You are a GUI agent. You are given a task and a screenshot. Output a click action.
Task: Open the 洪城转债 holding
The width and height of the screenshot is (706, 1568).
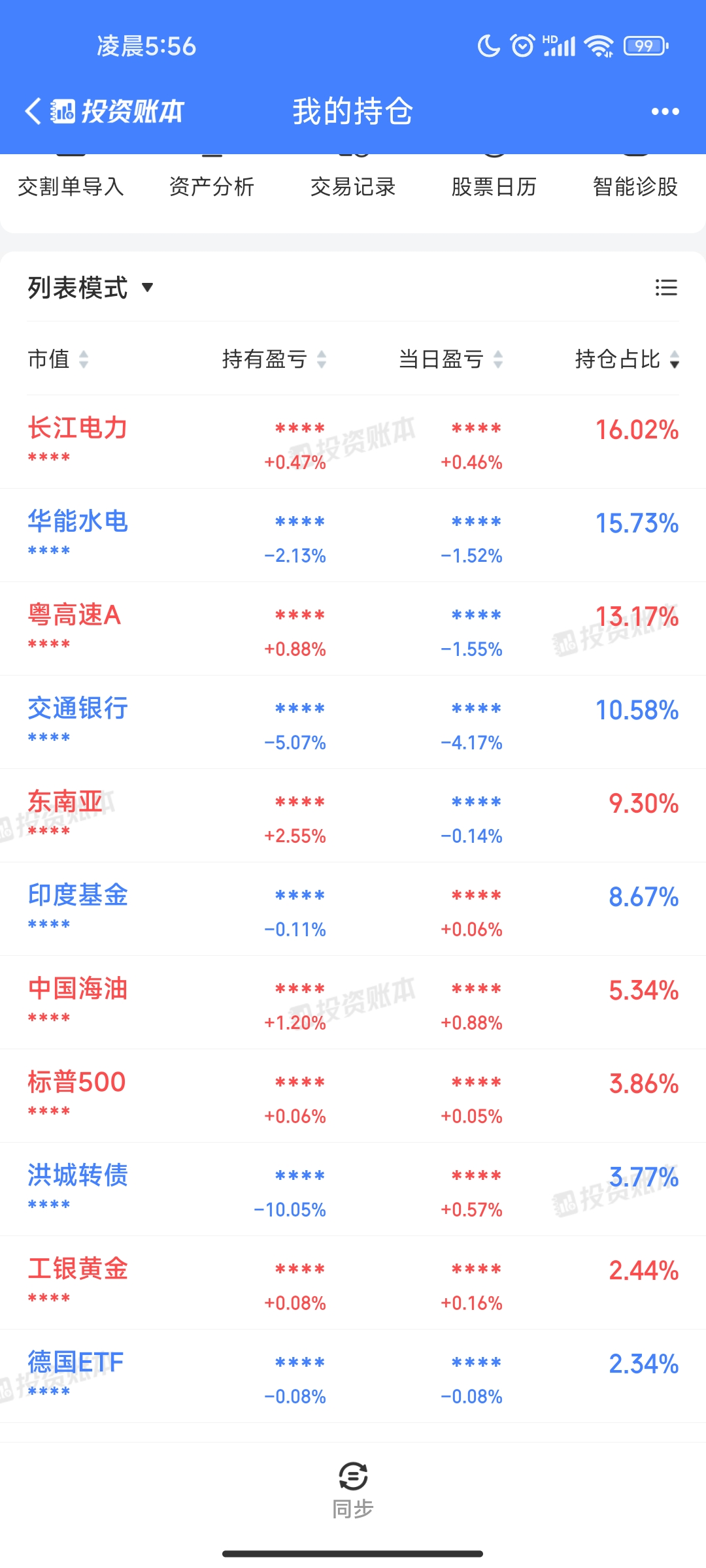coord(353,1189)
